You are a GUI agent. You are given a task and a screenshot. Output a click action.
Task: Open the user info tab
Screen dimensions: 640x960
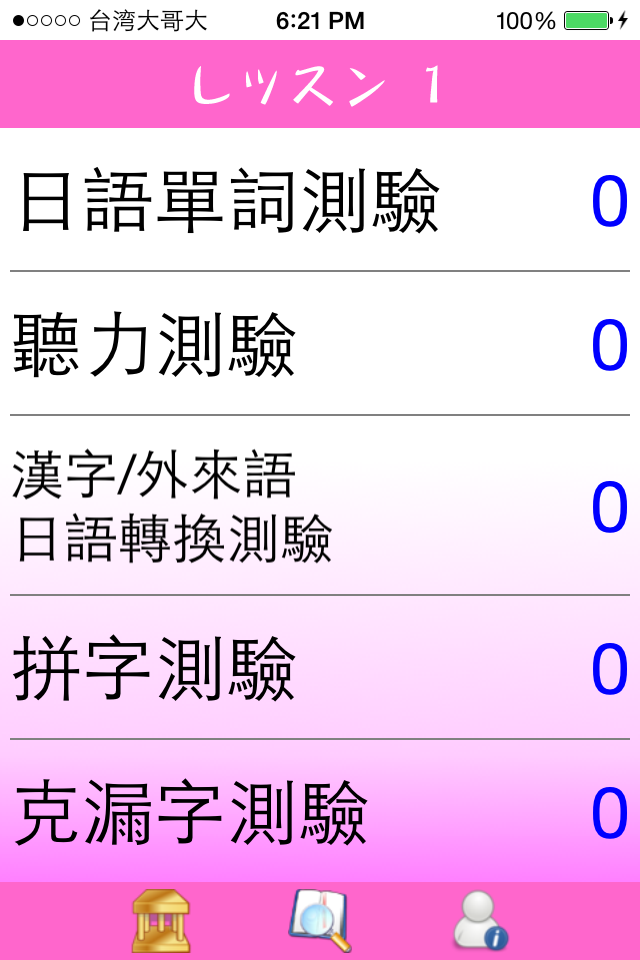(479, 920)
